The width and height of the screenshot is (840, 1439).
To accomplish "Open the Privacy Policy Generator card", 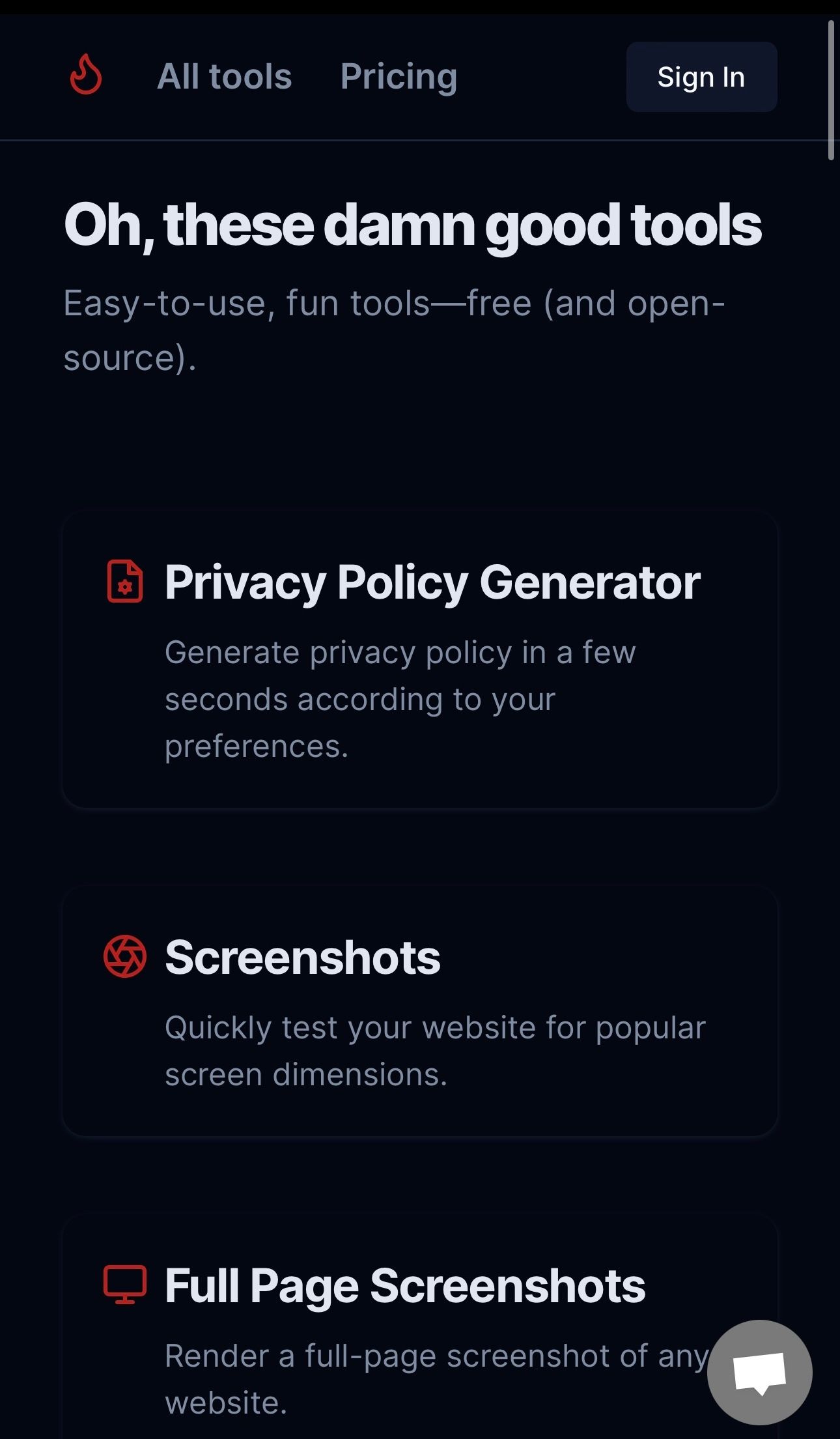I will 420,658.
